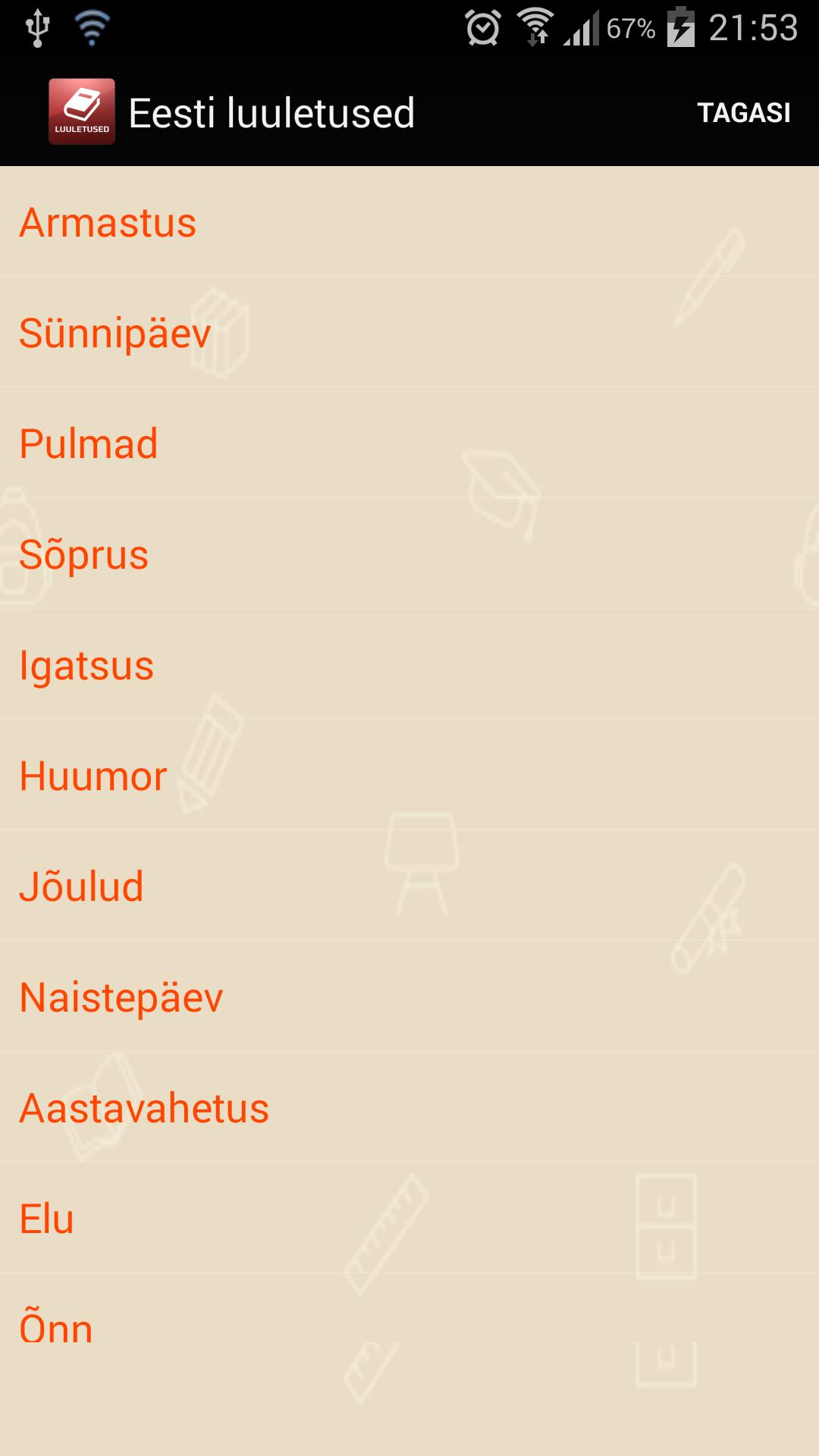Tap the TAGASI button
This screenshot has height=1456, width=819.
744,111
